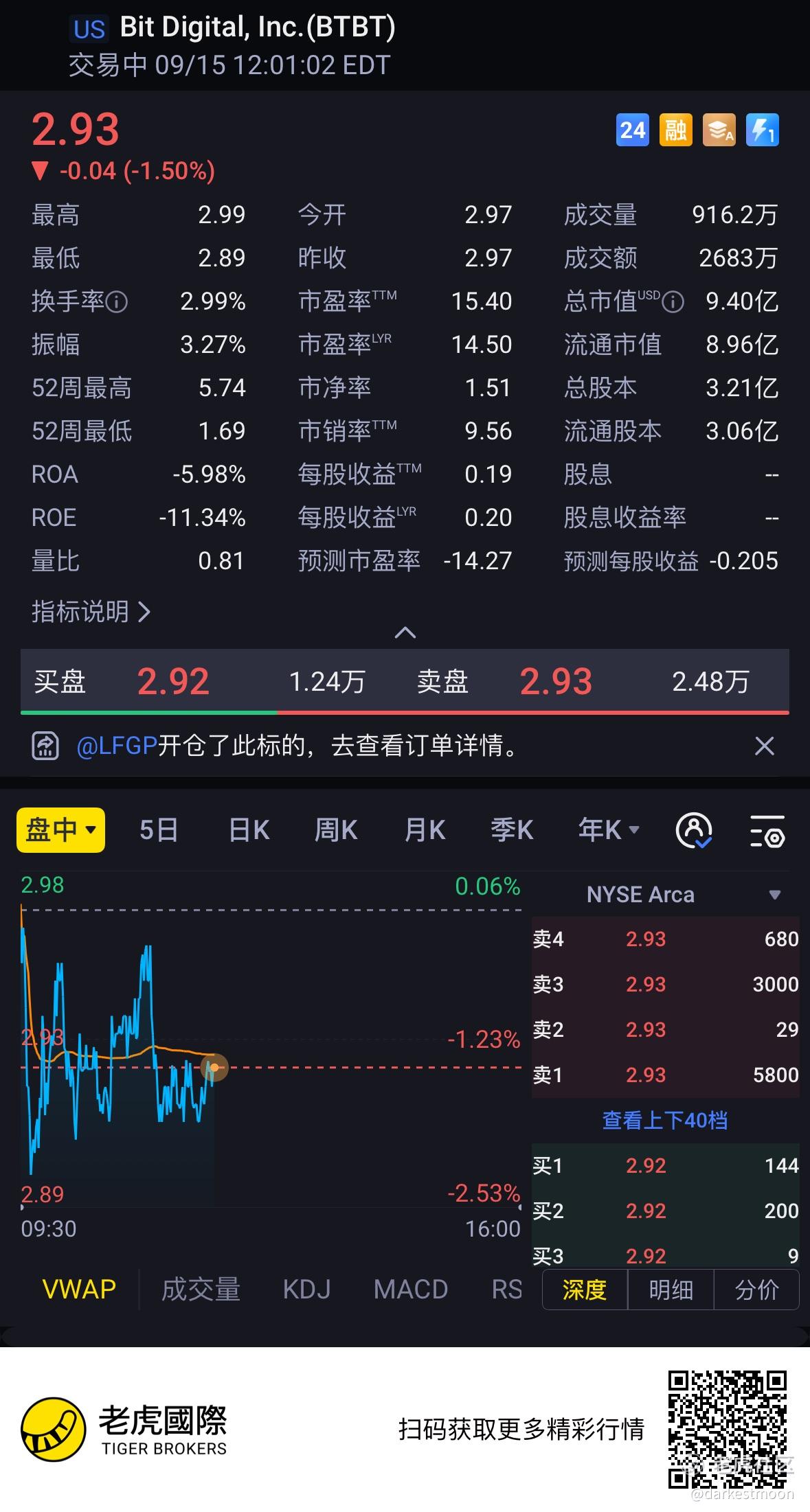Dismiss the @LFGP order banner

[764, 746]
